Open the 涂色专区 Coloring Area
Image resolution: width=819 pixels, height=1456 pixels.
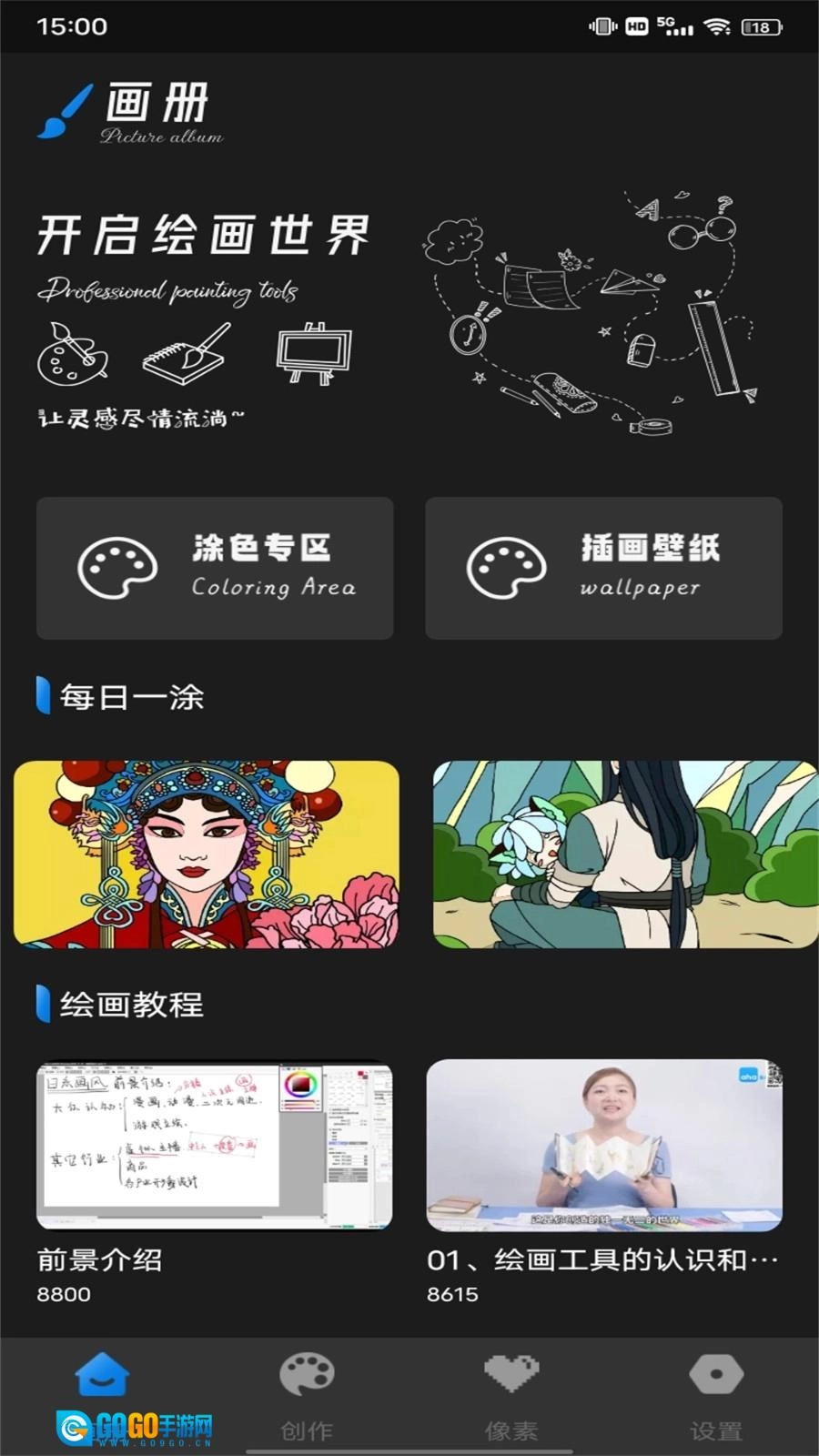coord(215,568)
